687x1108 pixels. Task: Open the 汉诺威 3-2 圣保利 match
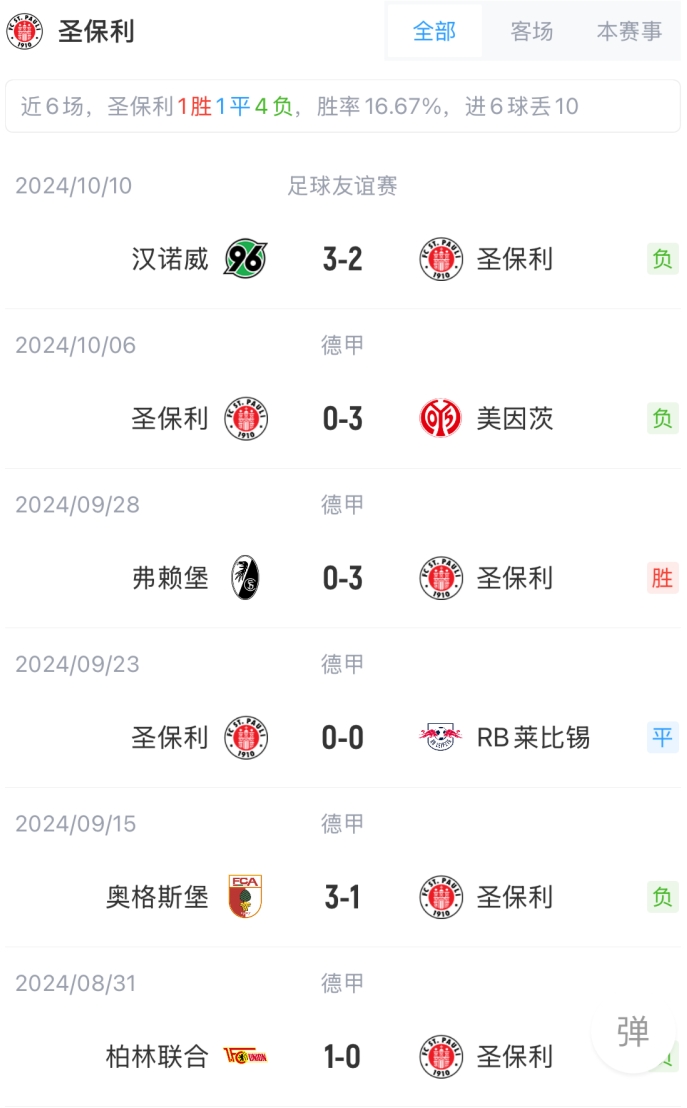tap(342, 259)
